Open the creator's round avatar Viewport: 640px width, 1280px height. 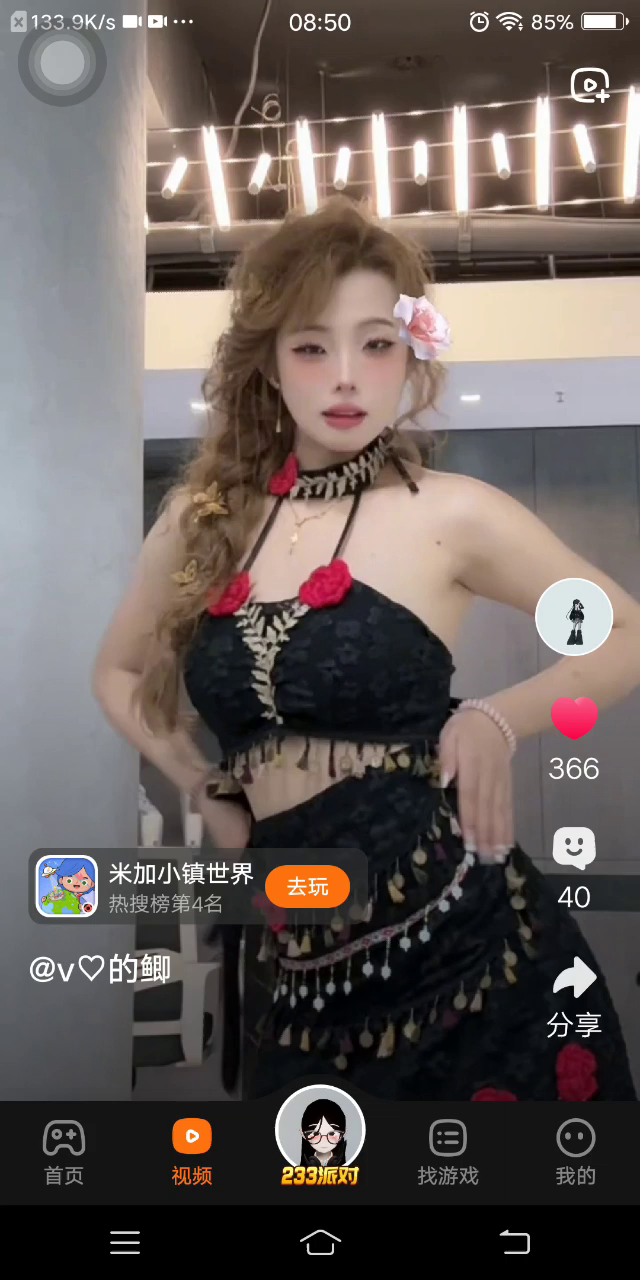click(574, 617)
